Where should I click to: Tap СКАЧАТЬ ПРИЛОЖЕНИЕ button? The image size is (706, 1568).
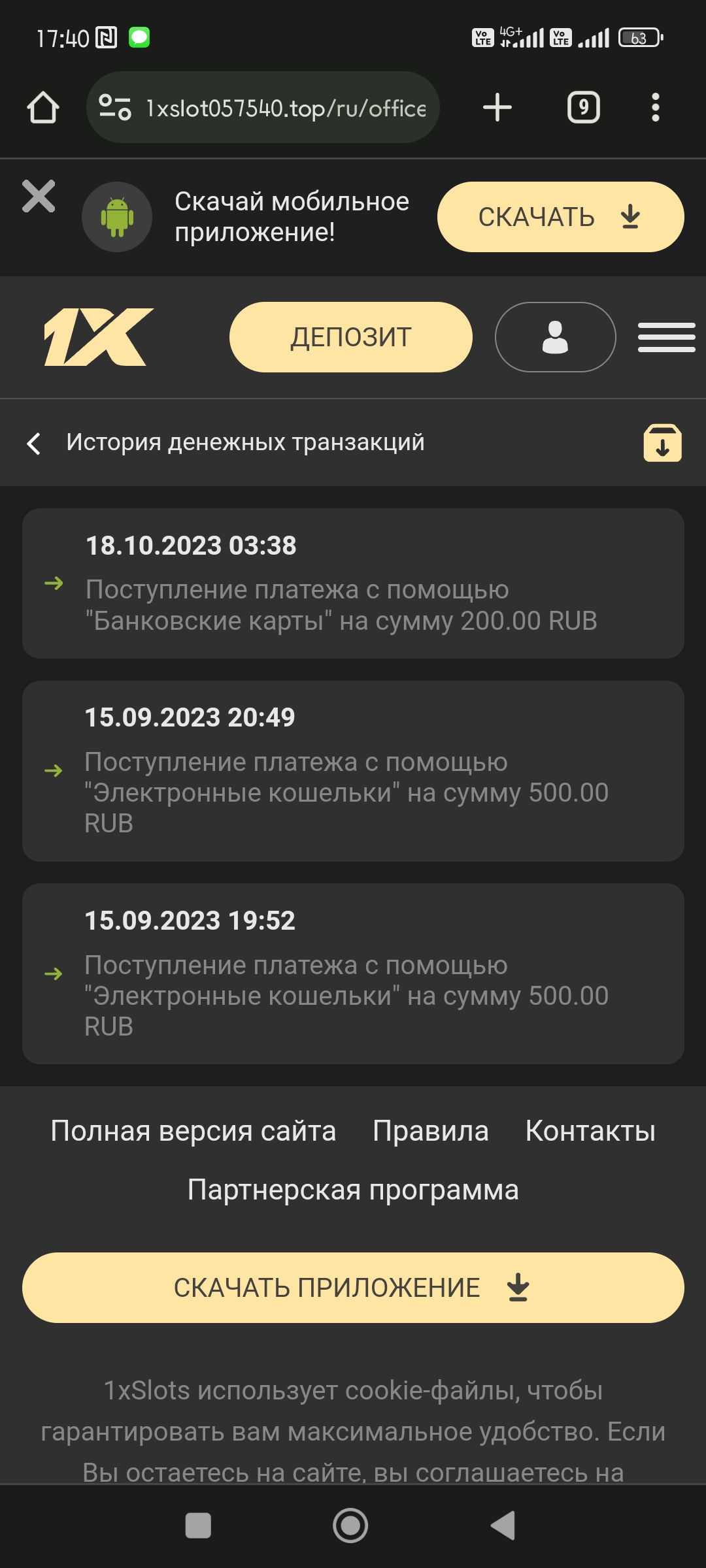click(x=353, y=1288)
